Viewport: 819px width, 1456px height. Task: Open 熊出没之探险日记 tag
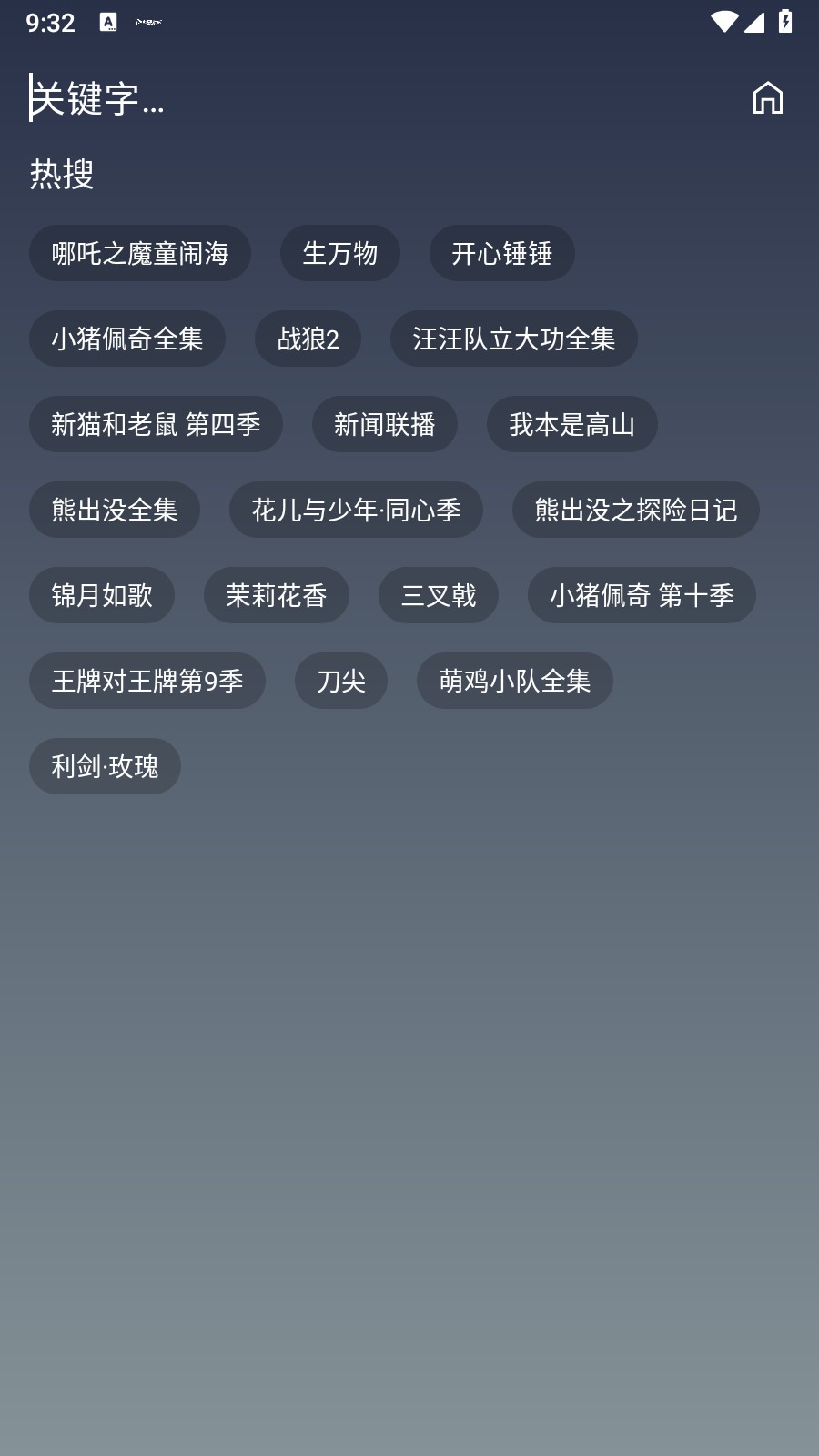(x=635, y=510)
